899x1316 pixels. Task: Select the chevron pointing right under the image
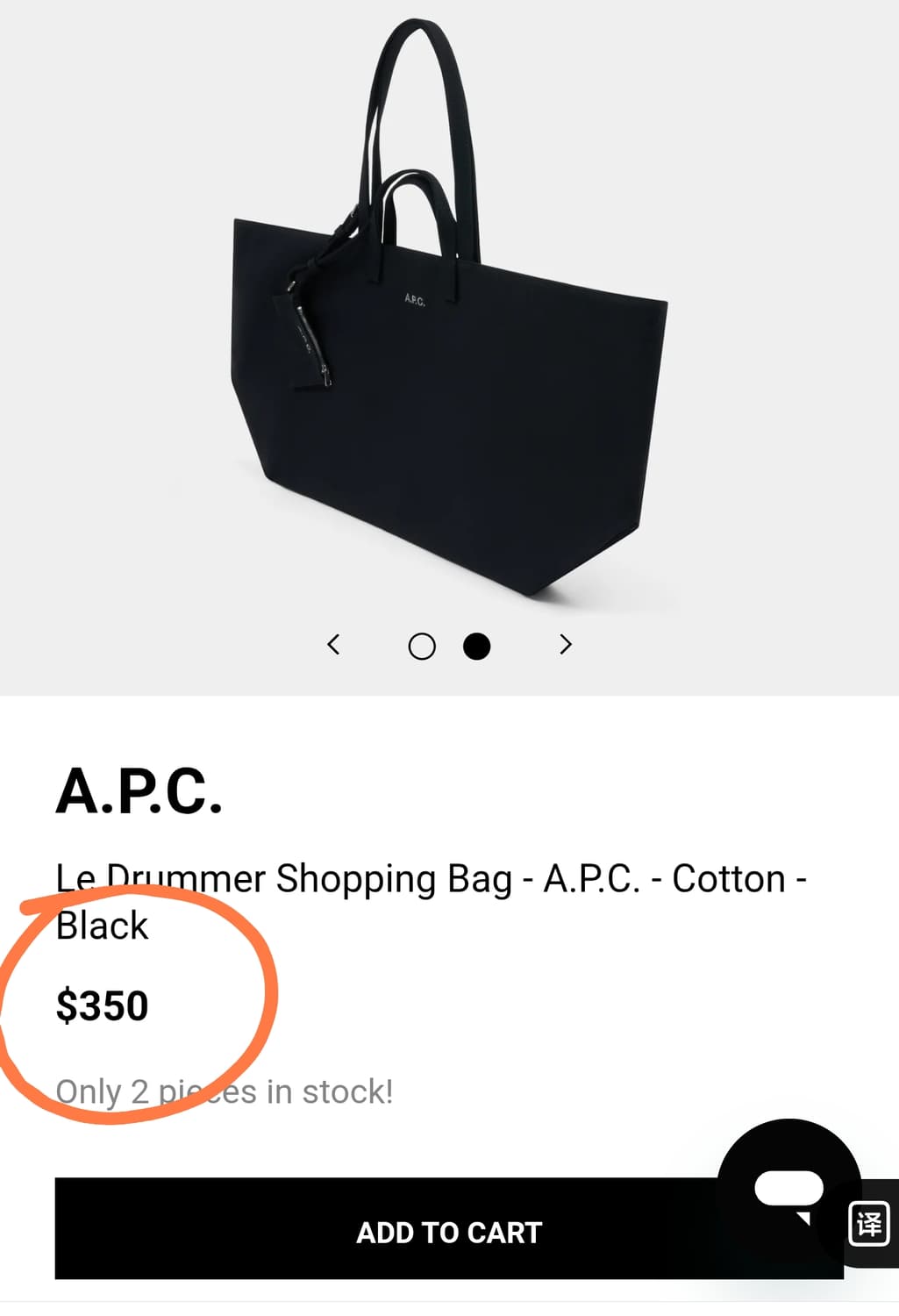565,645
